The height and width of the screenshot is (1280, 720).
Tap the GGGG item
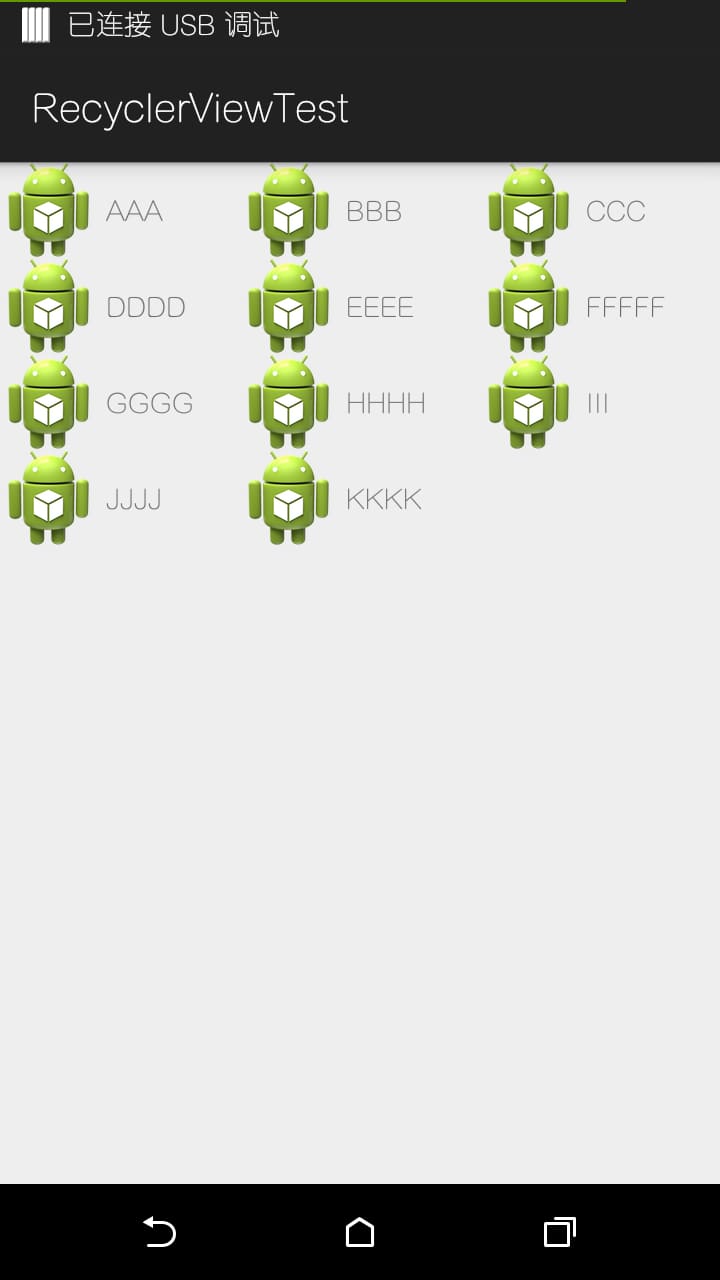120,403
